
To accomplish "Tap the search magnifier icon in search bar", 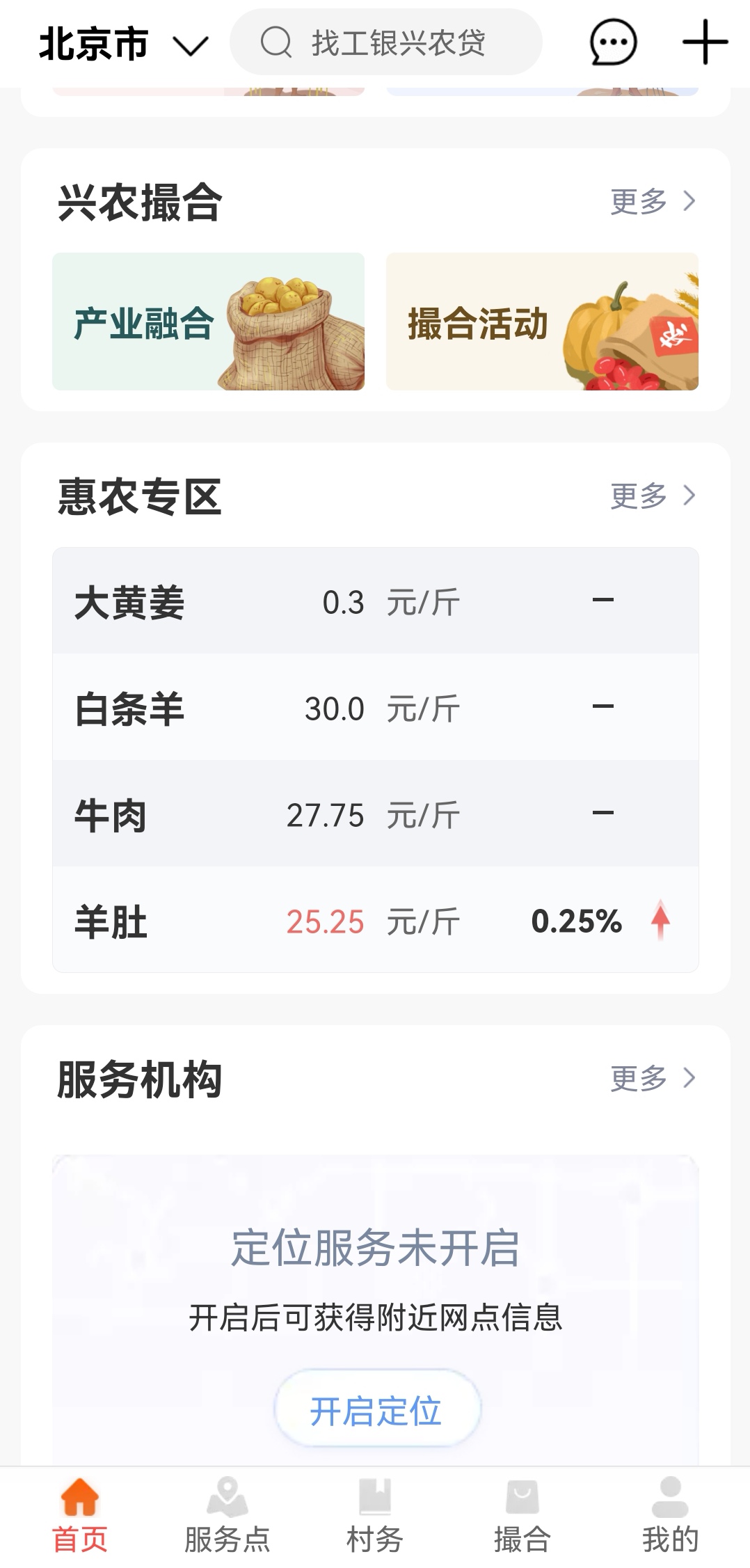I will click(x=276, y=43).
